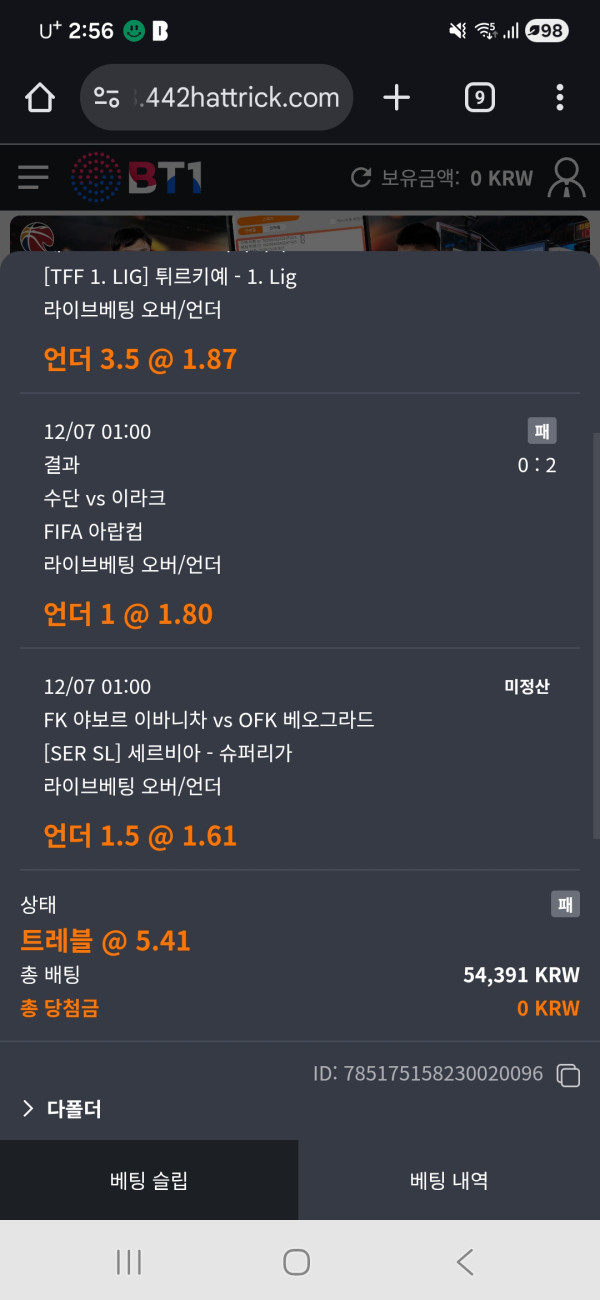
Task: Refresh the 보유금액 balance
Action: [361, 178]
